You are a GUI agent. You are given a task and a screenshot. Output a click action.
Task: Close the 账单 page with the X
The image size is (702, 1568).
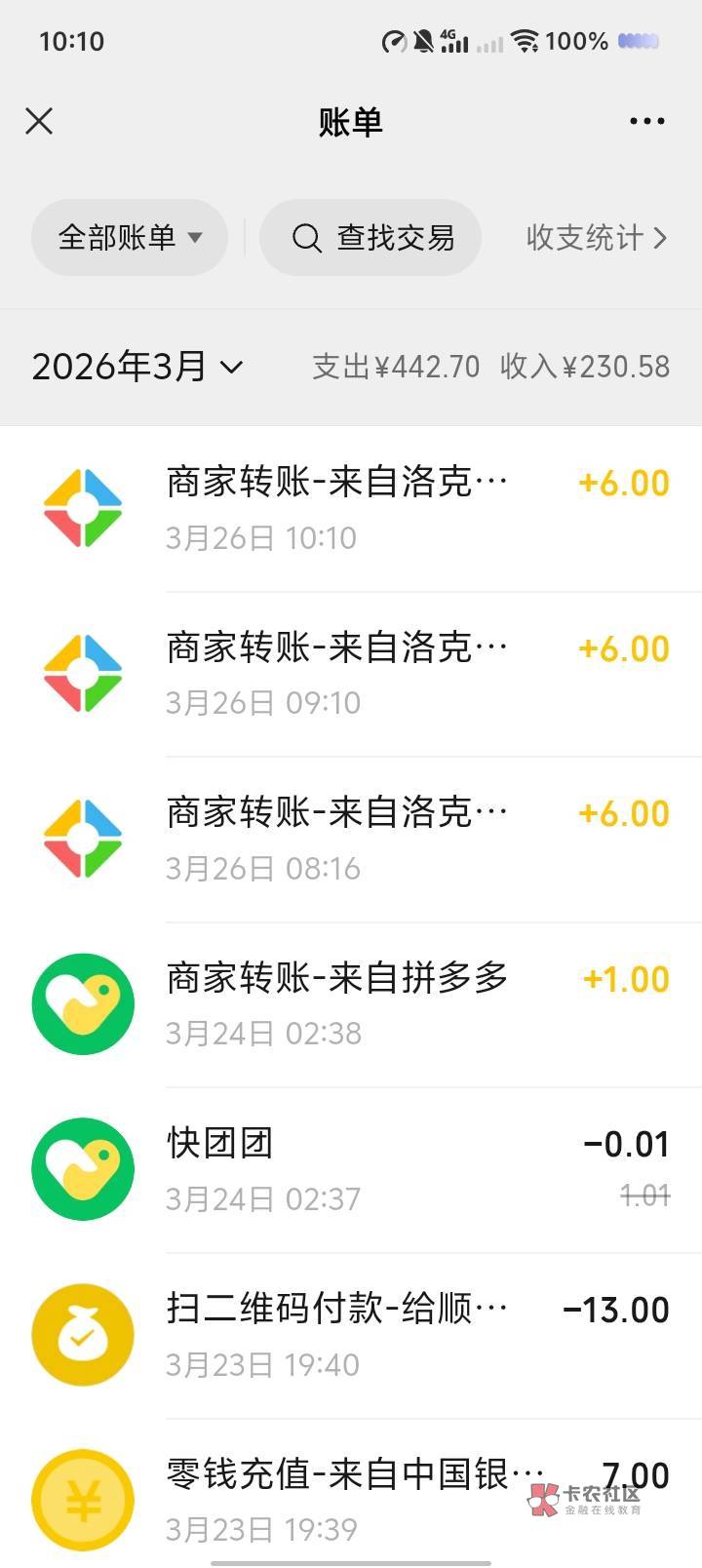[39, 121]
